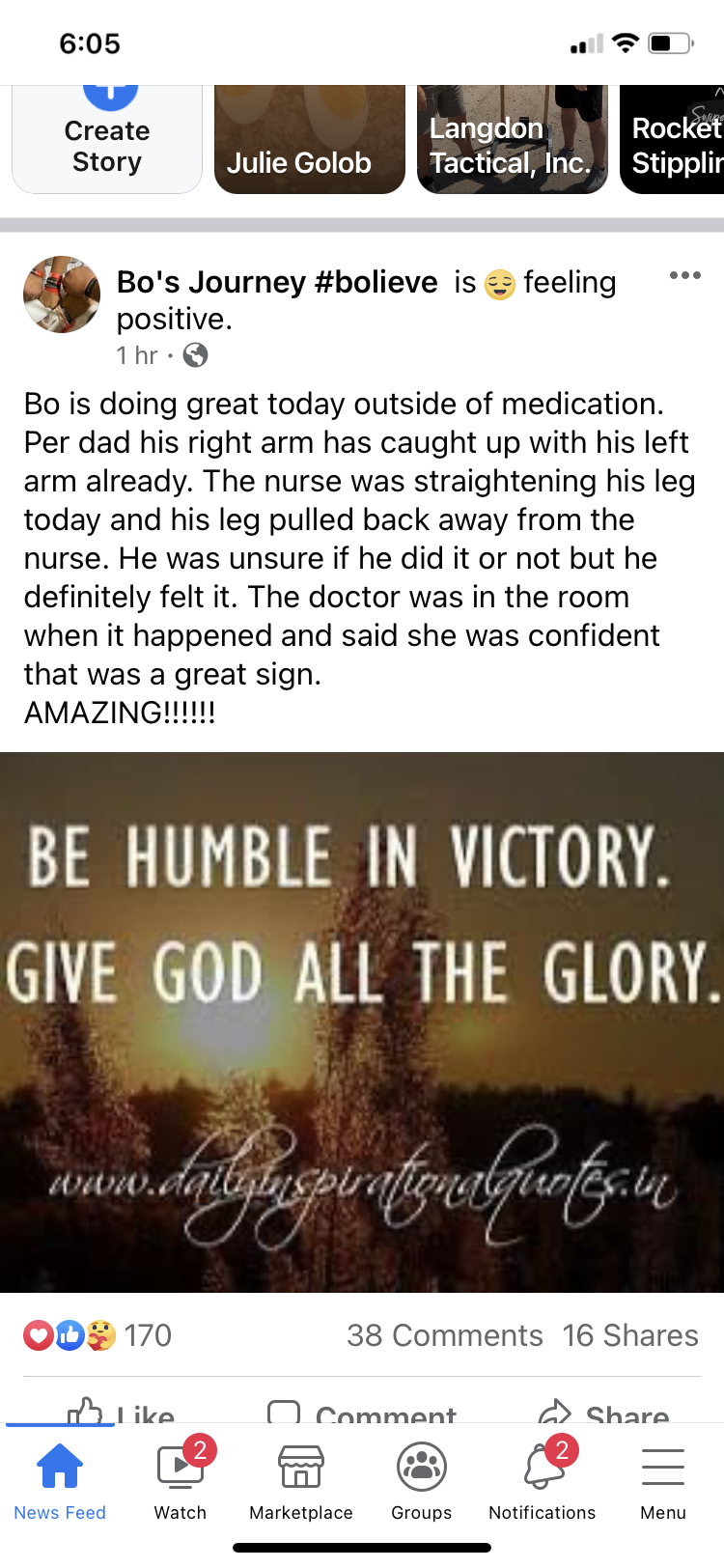Check the Notifications tab
Image resolution: width=724 pixels, height=1568 pixels.
(543, 1482)
